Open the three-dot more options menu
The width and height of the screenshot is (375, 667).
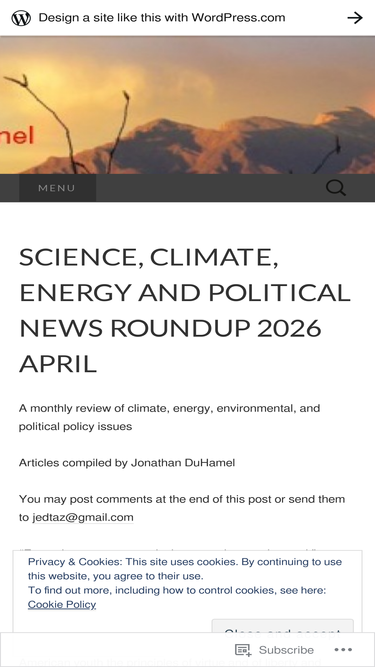point(343,650)
